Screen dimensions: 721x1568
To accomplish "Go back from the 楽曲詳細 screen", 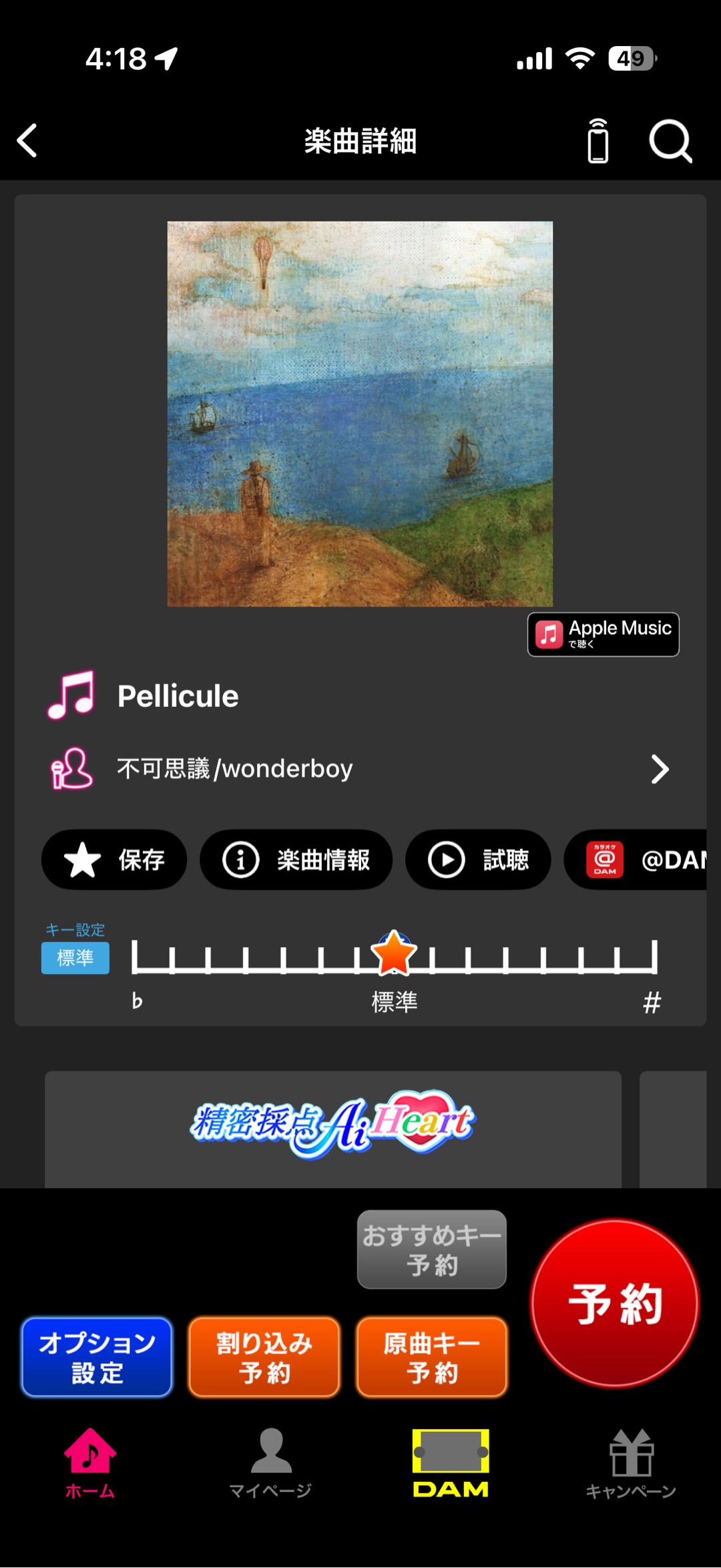I will tap(28, 141).
